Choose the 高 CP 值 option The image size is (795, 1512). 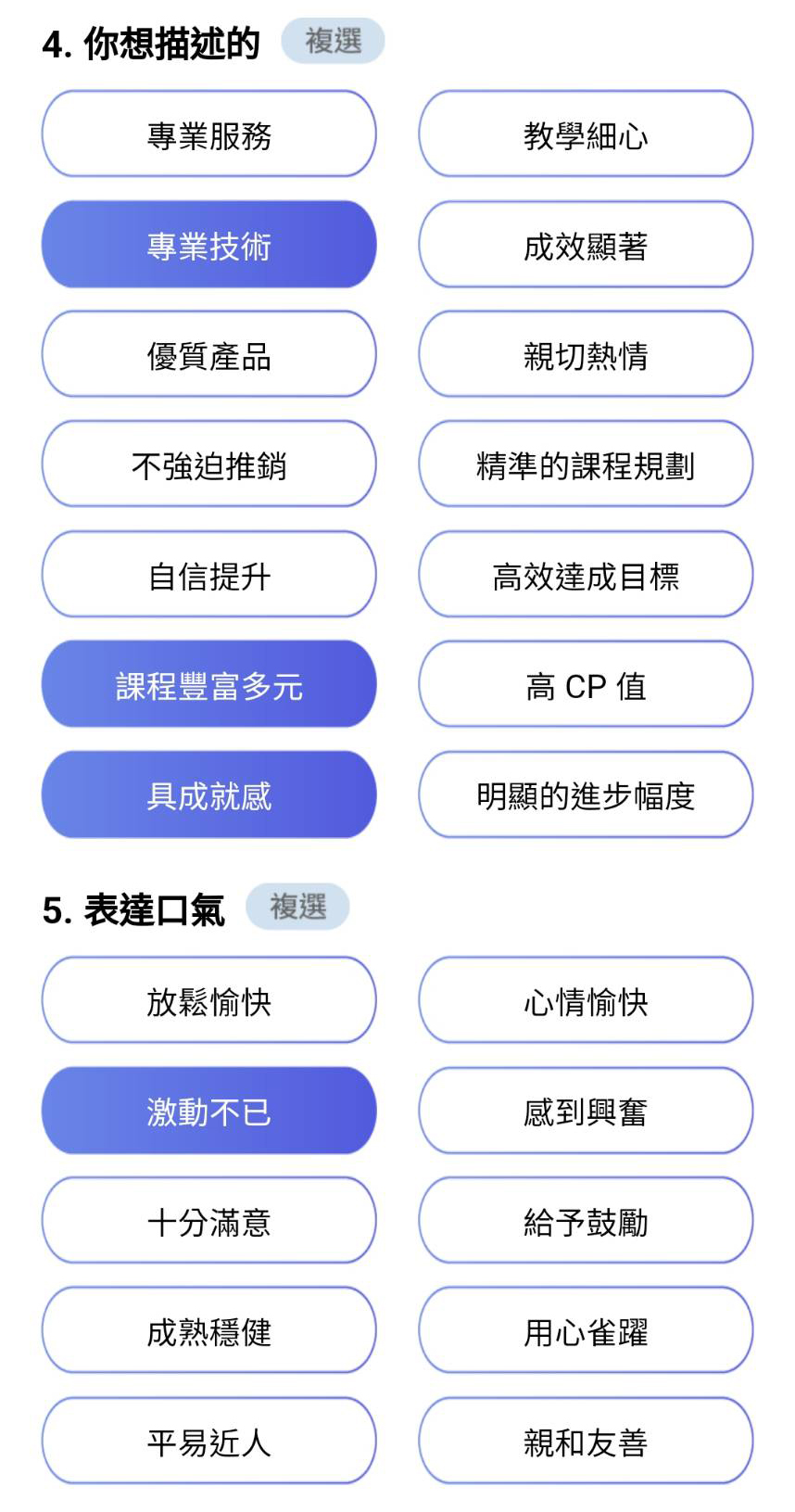586,684
